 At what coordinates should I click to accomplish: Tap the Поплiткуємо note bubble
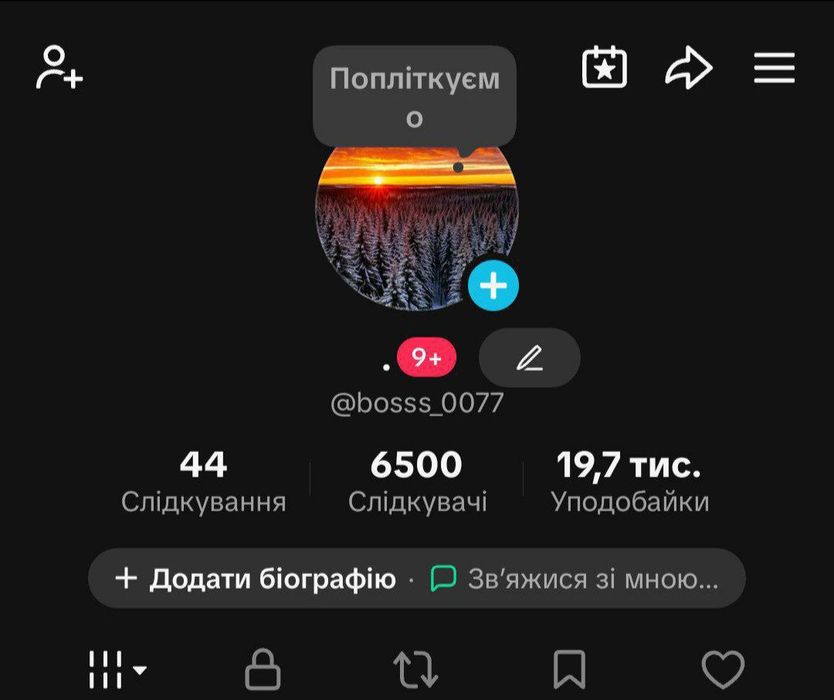(414, 96)
